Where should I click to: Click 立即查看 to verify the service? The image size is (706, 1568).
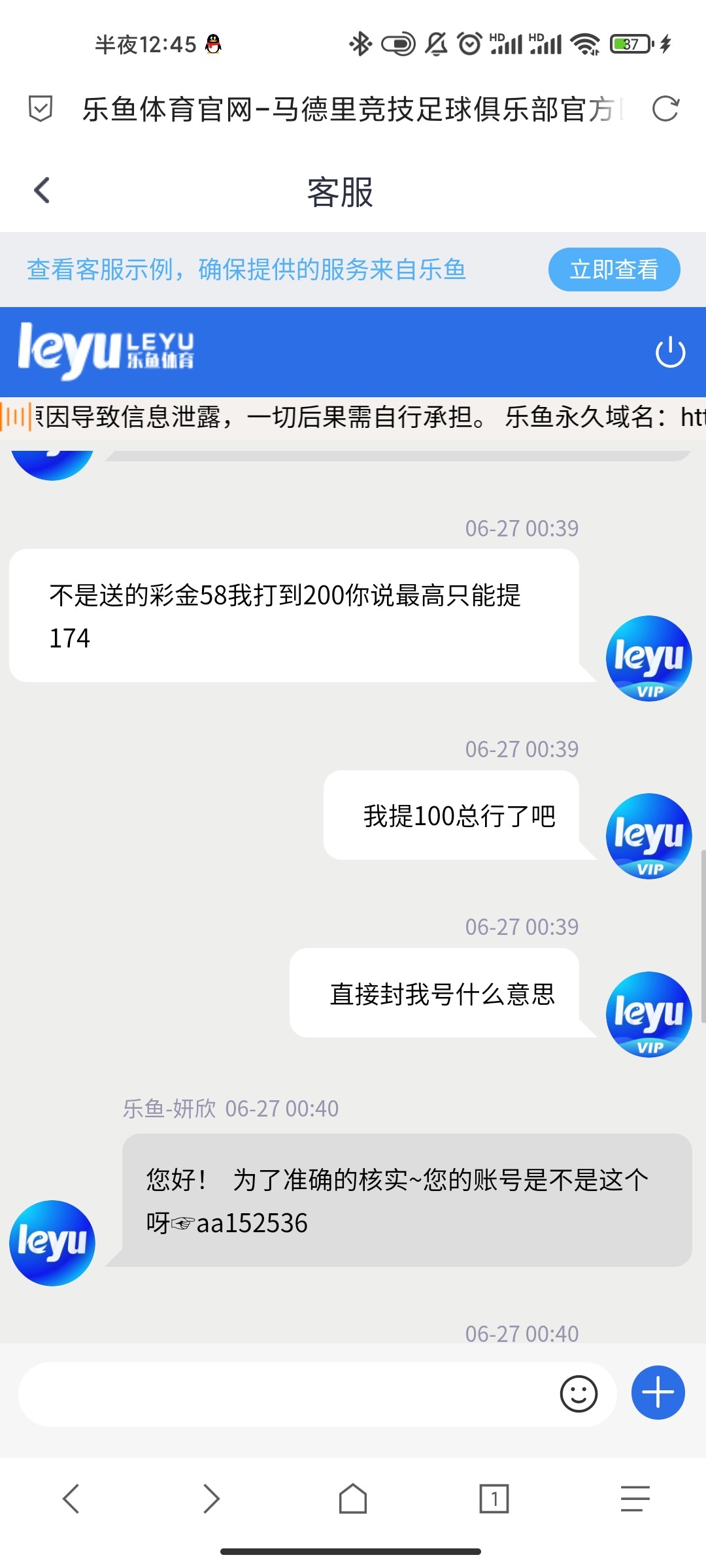(x=614, y=269)
